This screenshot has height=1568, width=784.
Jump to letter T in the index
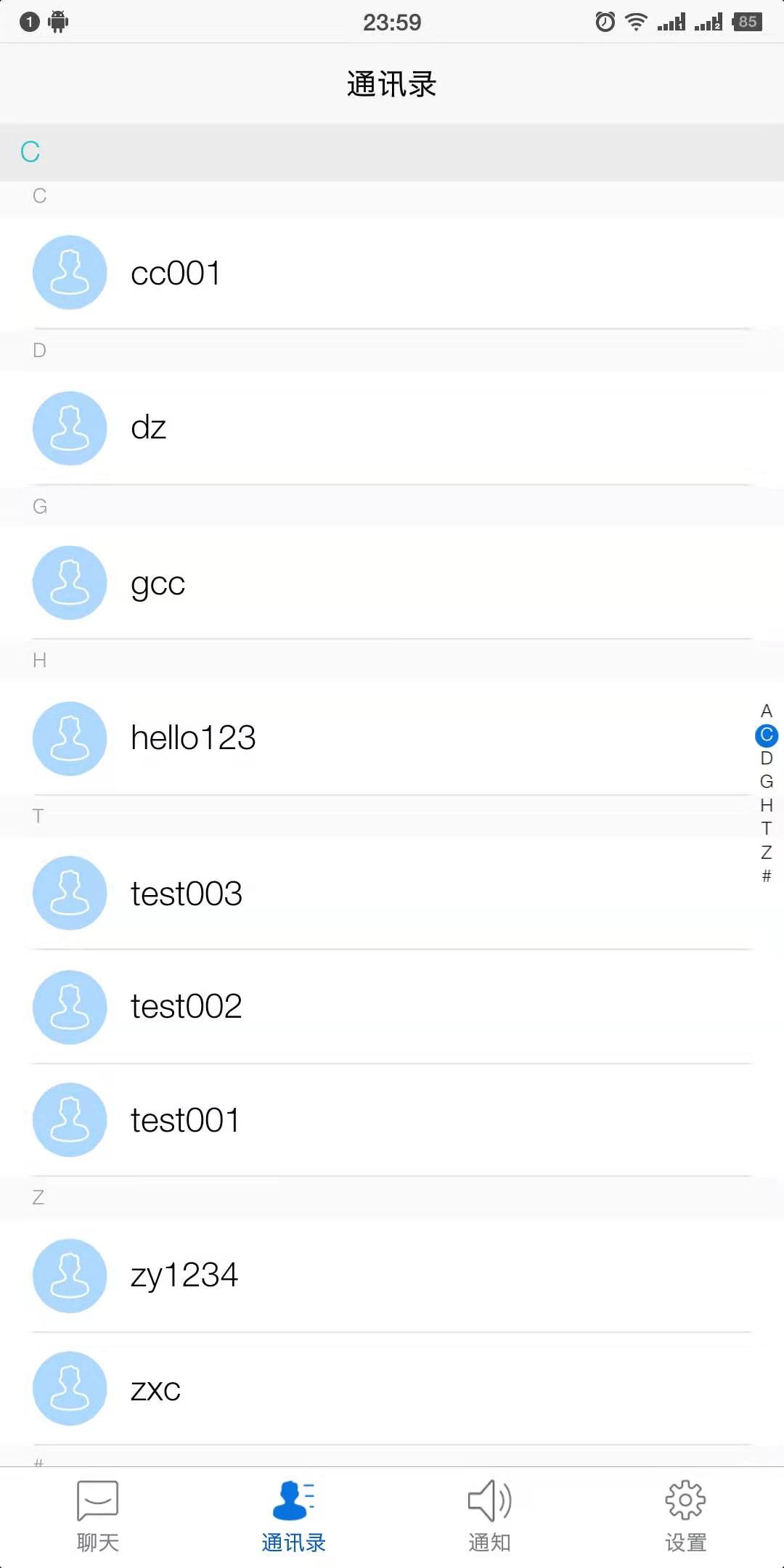(767, 828)
